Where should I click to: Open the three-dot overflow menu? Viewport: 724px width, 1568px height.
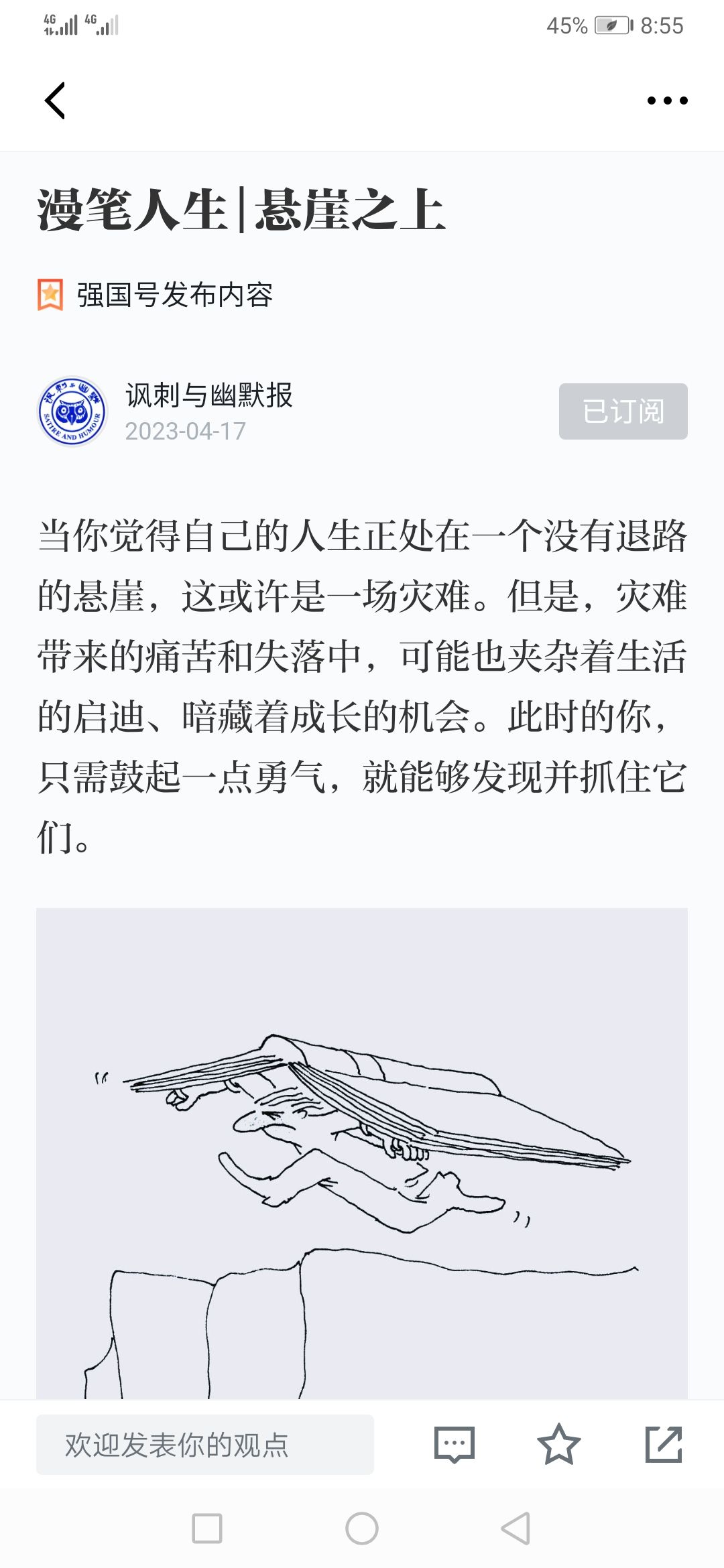coord(667,101)
